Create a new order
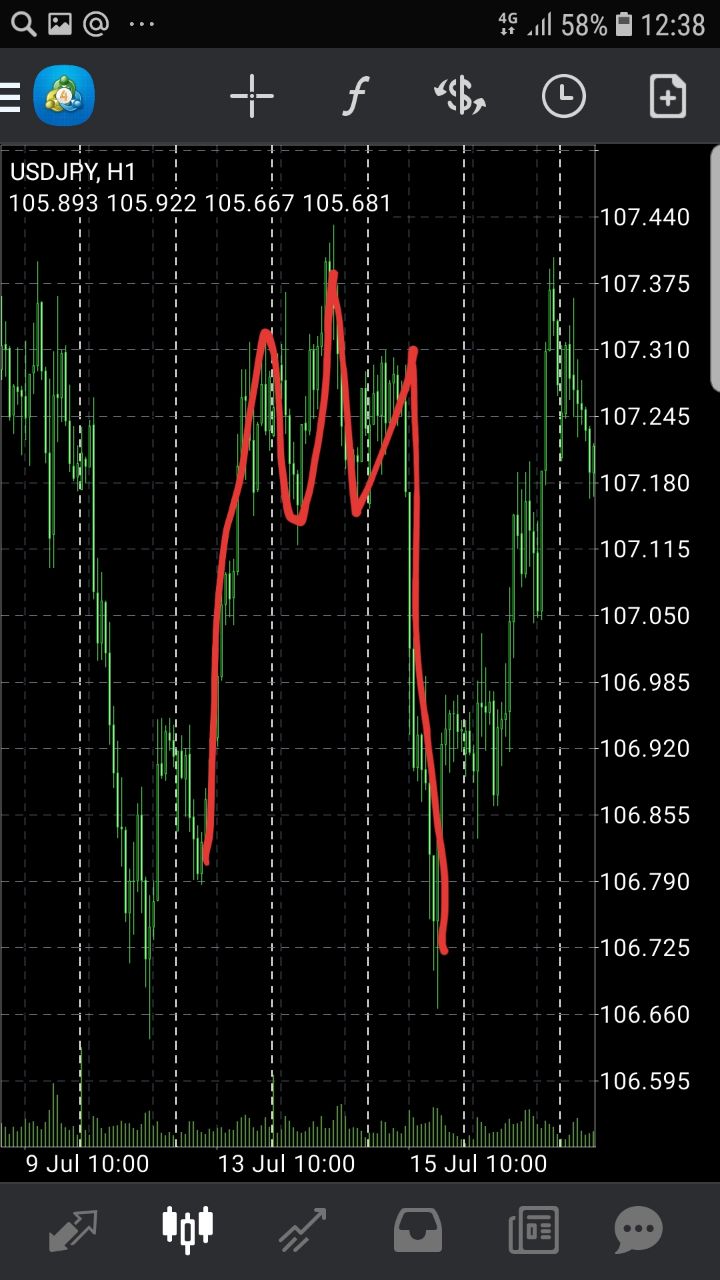Viewport: 720px width, 1280px height. tap(667, 97)
